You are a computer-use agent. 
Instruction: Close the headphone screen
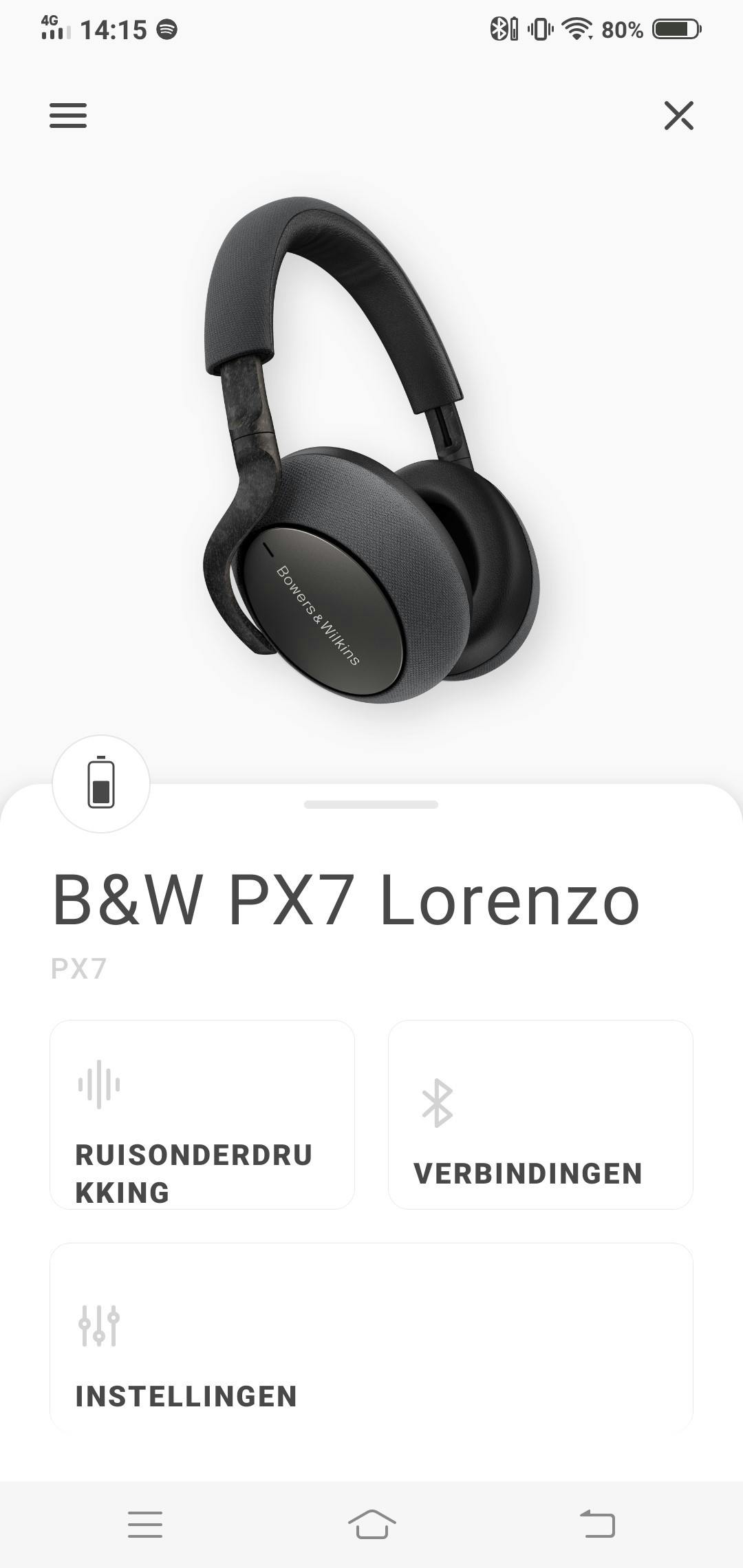point(678,116)
